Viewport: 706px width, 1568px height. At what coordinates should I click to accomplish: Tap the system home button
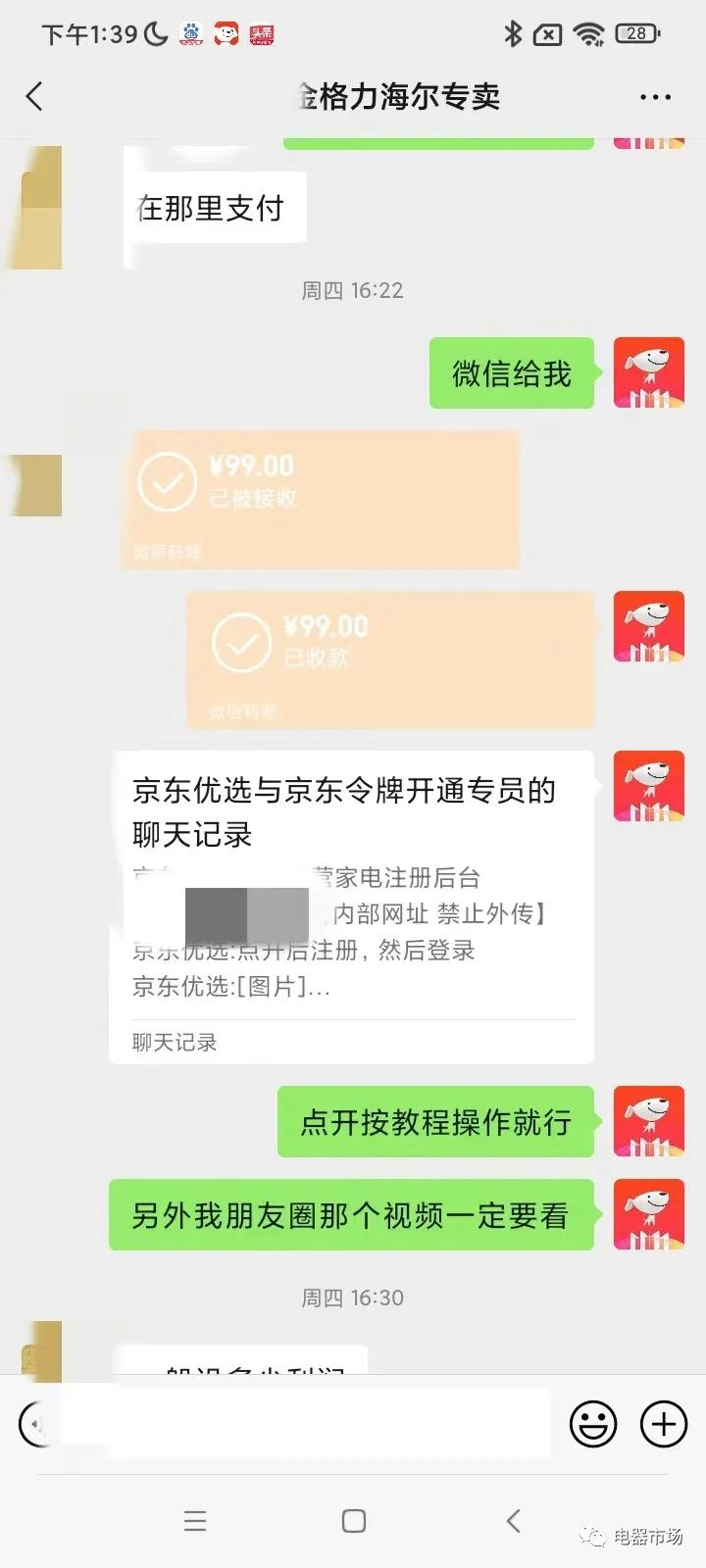pos(353,1521)
